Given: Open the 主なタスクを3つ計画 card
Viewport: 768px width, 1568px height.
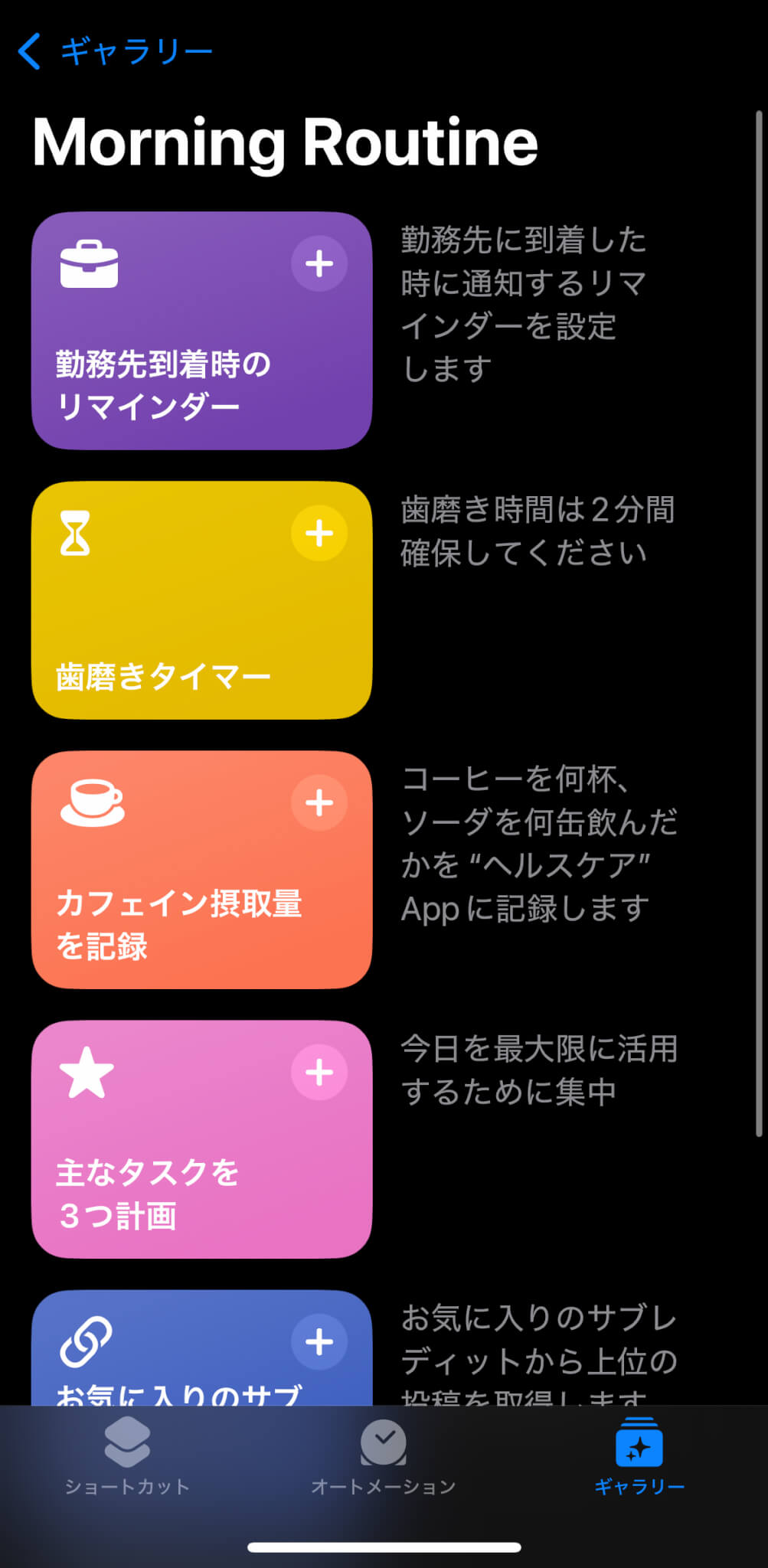Looking at the screenshot, I should coord(201,1139).
